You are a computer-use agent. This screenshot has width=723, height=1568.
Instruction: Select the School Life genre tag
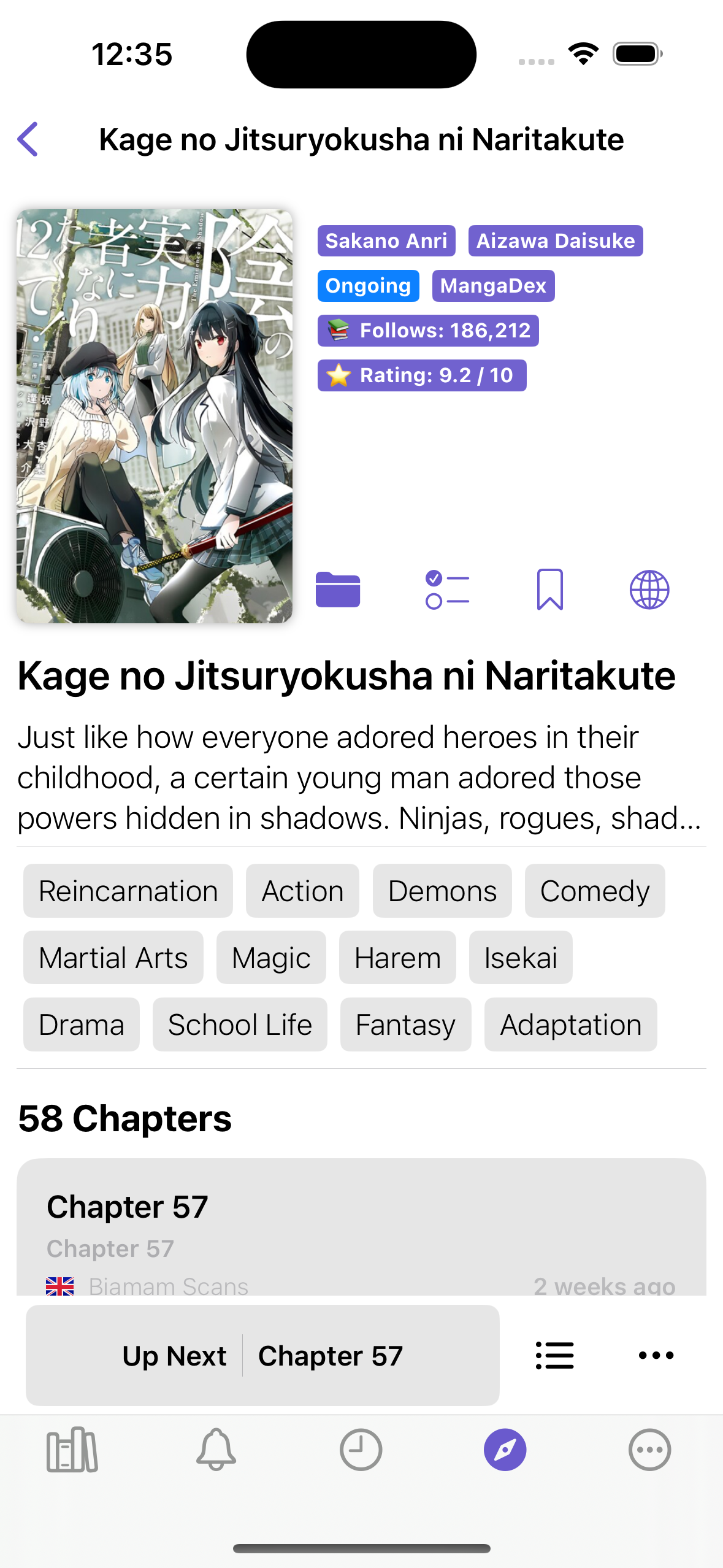click(x=240, y=1024)
